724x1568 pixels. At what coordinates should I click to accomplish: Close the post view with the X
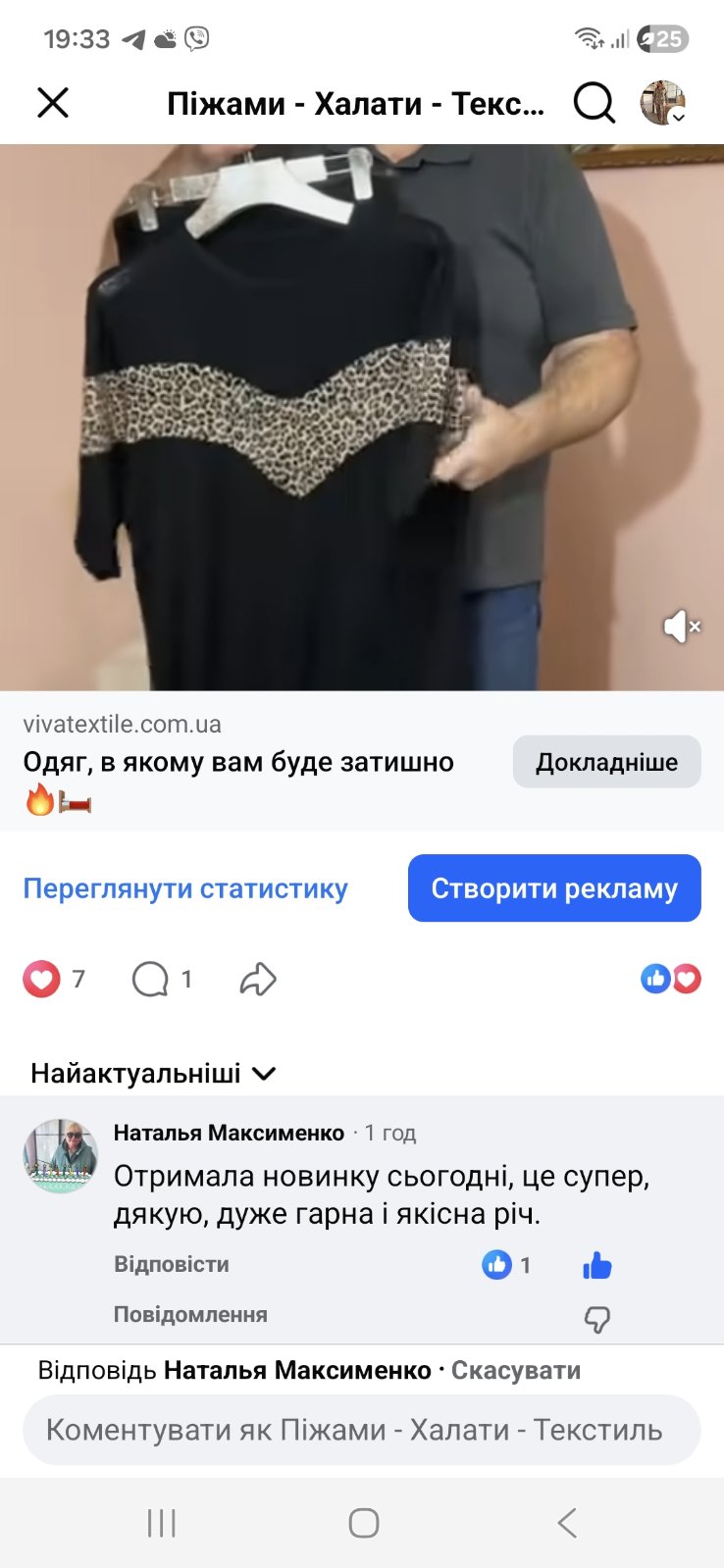click(x=53, y=102)
